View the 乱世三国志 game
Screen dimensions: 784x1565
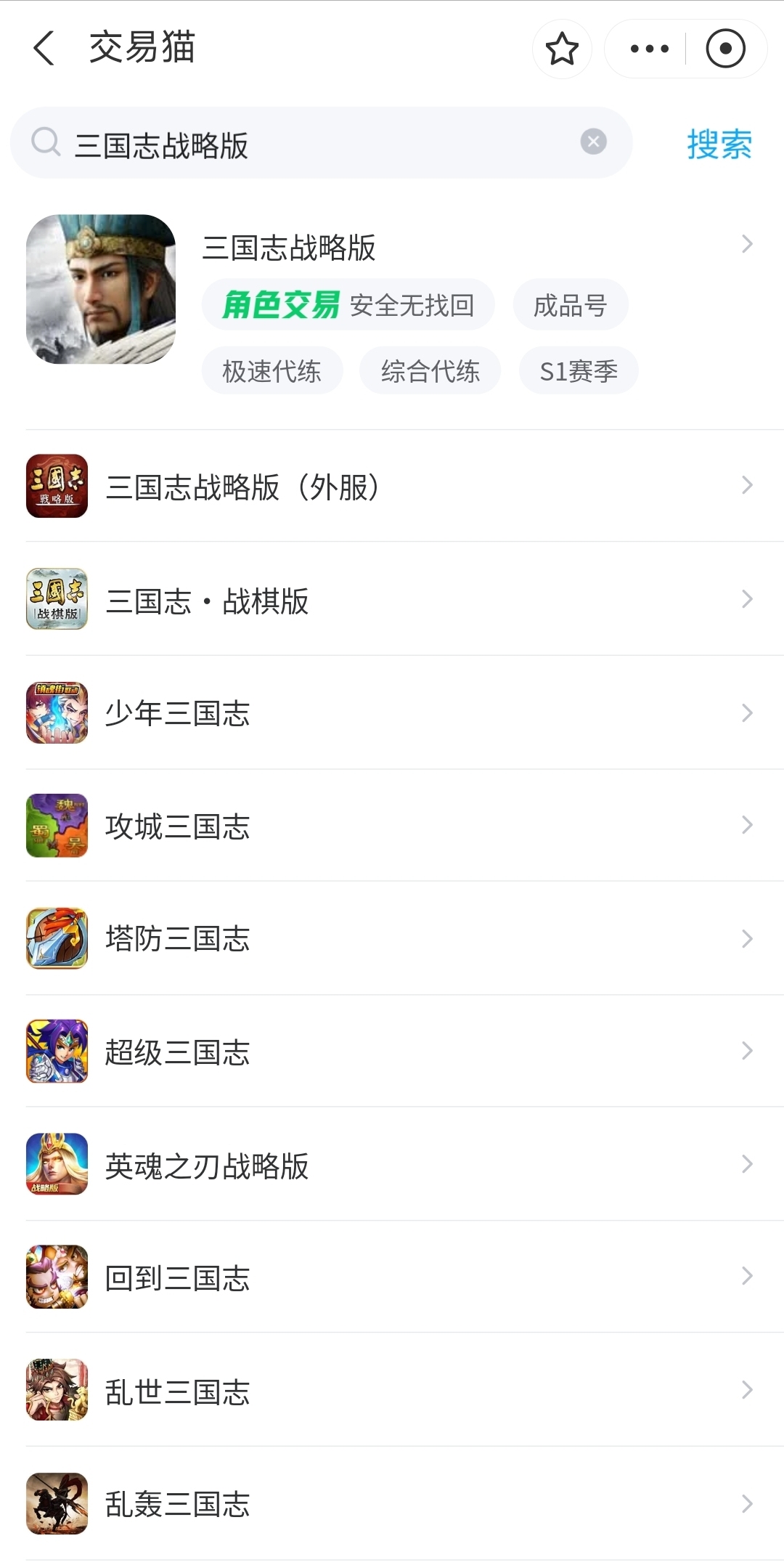[x=392, y=1391]
